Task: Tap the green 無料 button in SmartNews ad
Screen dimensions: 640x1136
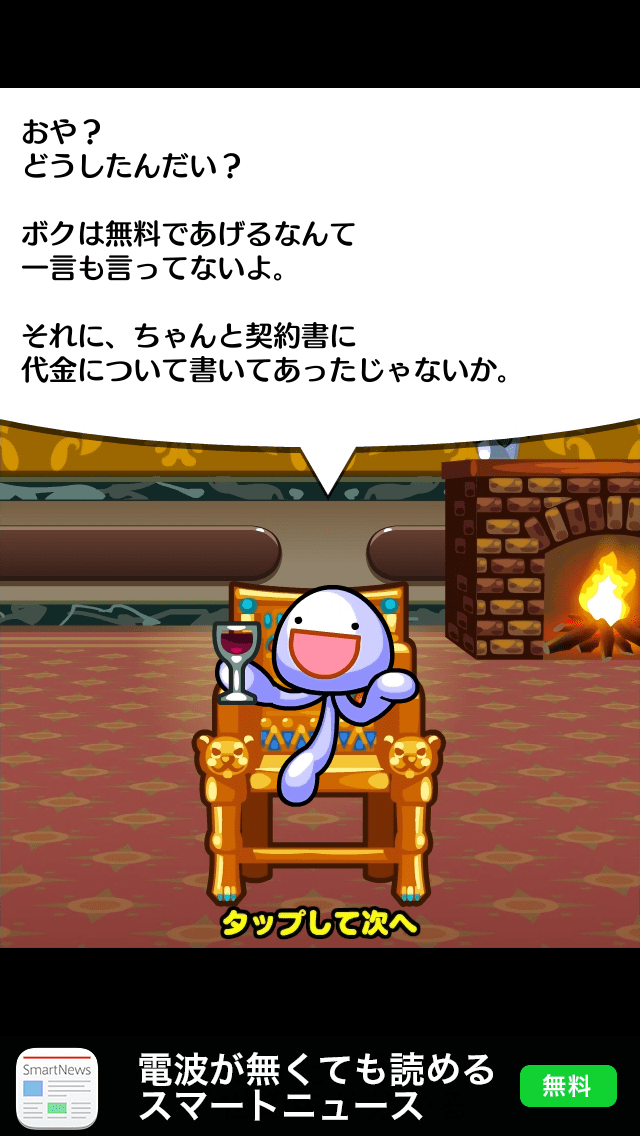Action: tap(568, 1086)
